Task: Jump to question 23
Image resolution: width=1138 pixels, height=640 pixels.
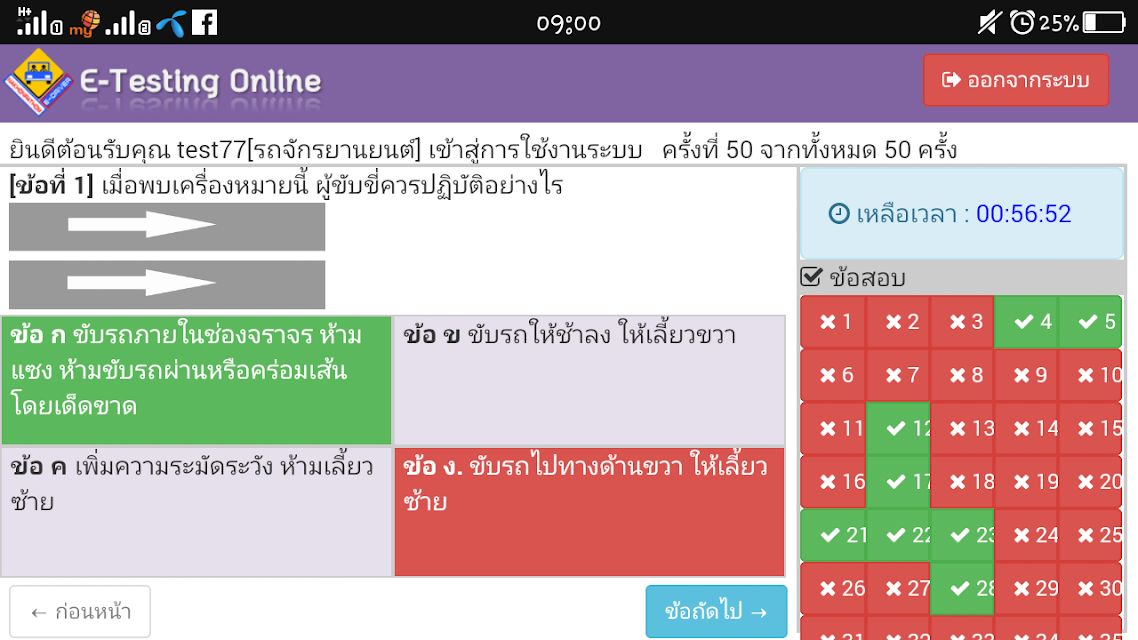Action: point(962,535)
